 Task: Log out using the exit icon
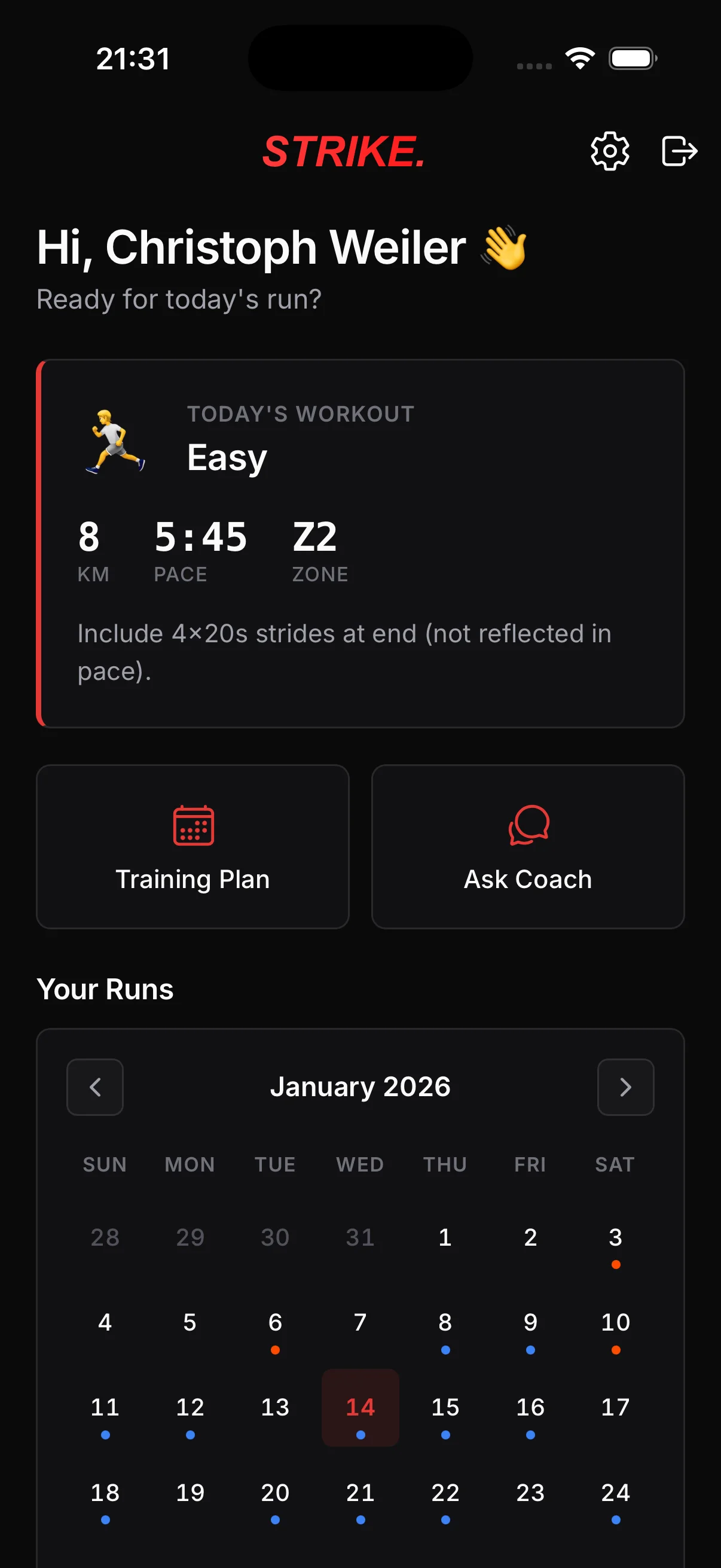coord(679,151)
